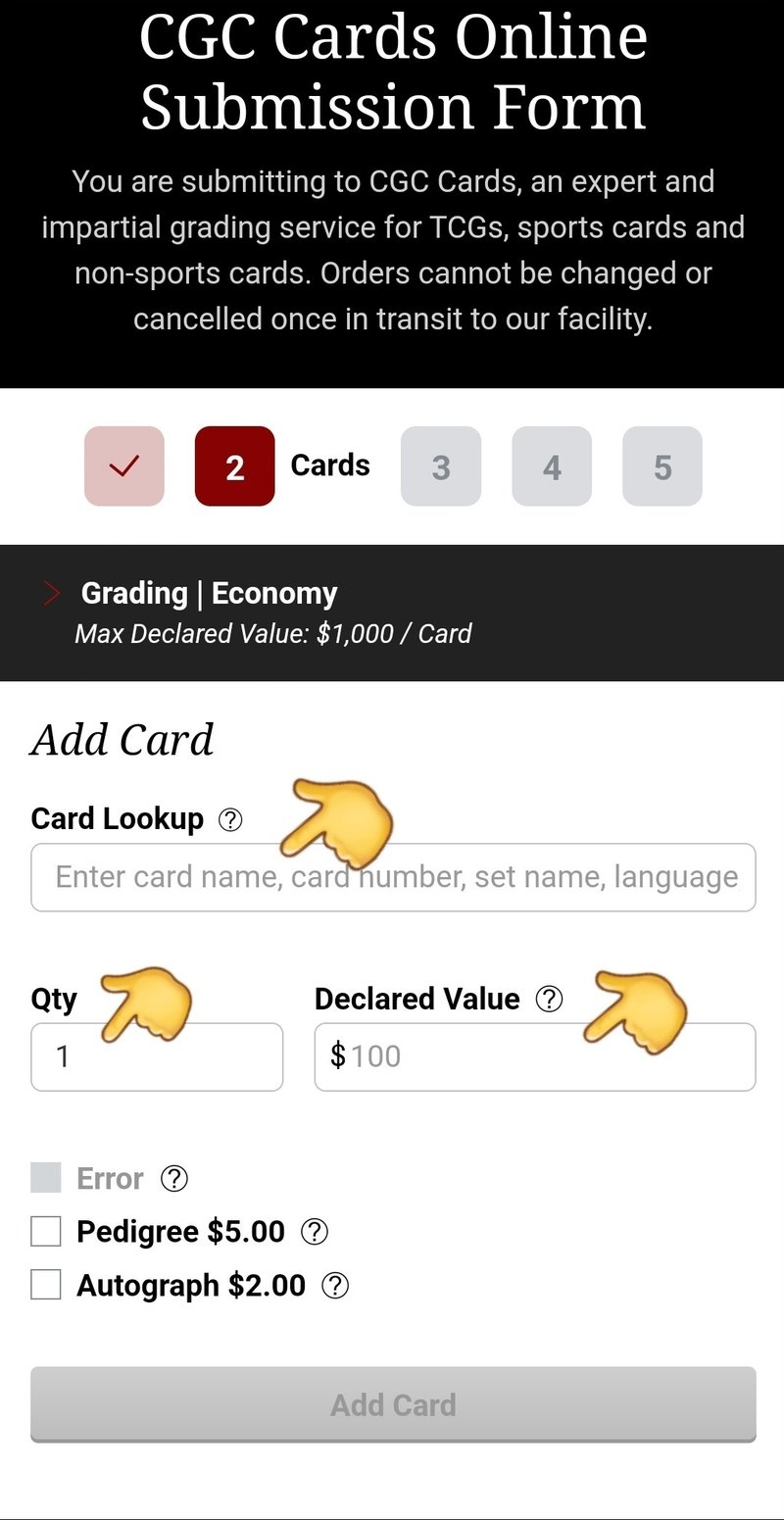The height and width of the screenshot is (1520, 784).
Task: Jump to step 3
Action: tap(441, 466)
